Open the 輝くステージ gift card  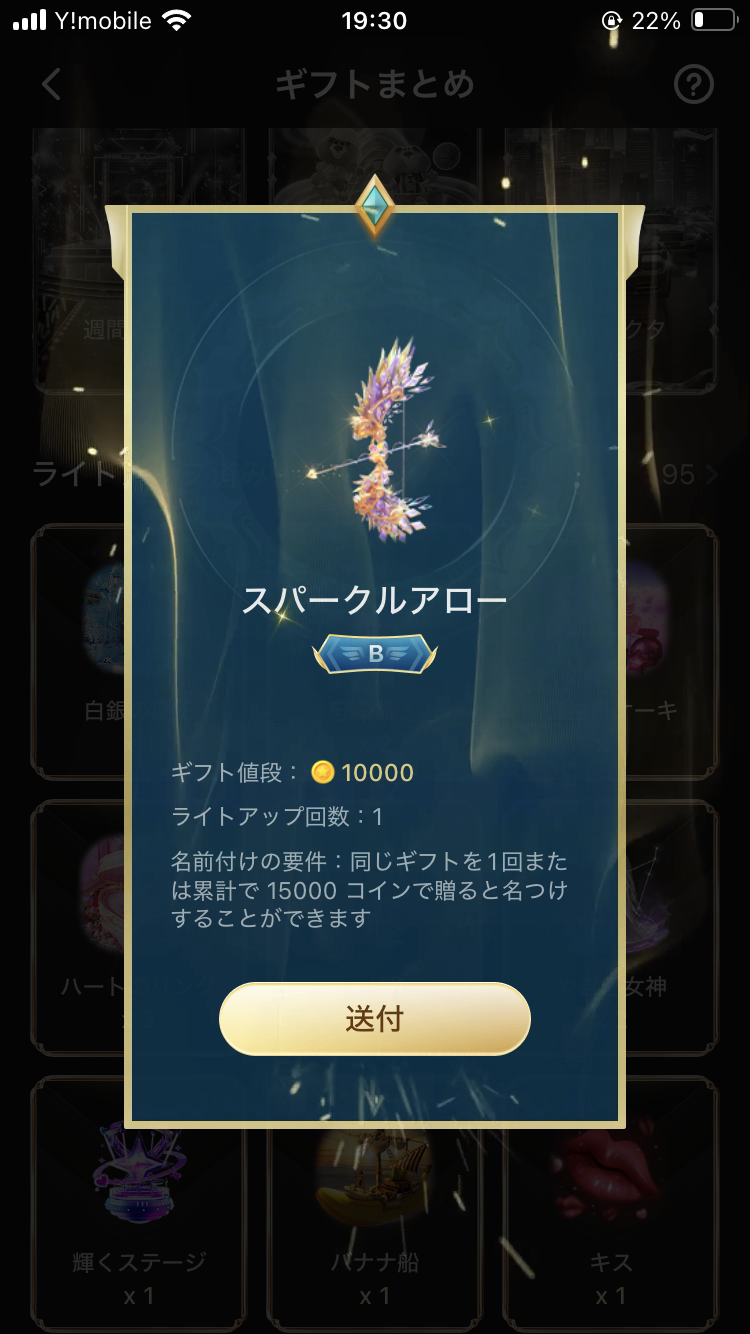138,1204
